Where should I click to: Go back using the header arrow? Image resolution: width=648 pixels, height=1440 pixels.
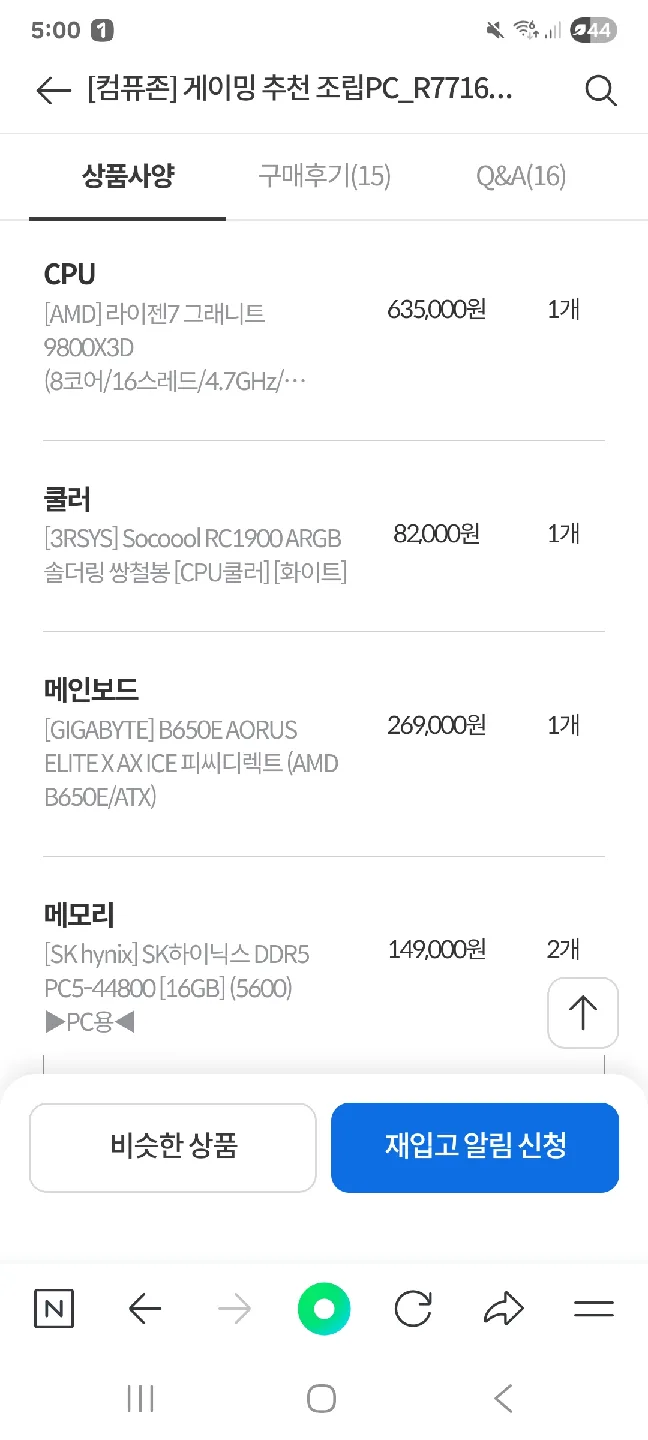(x=53, y=90)
